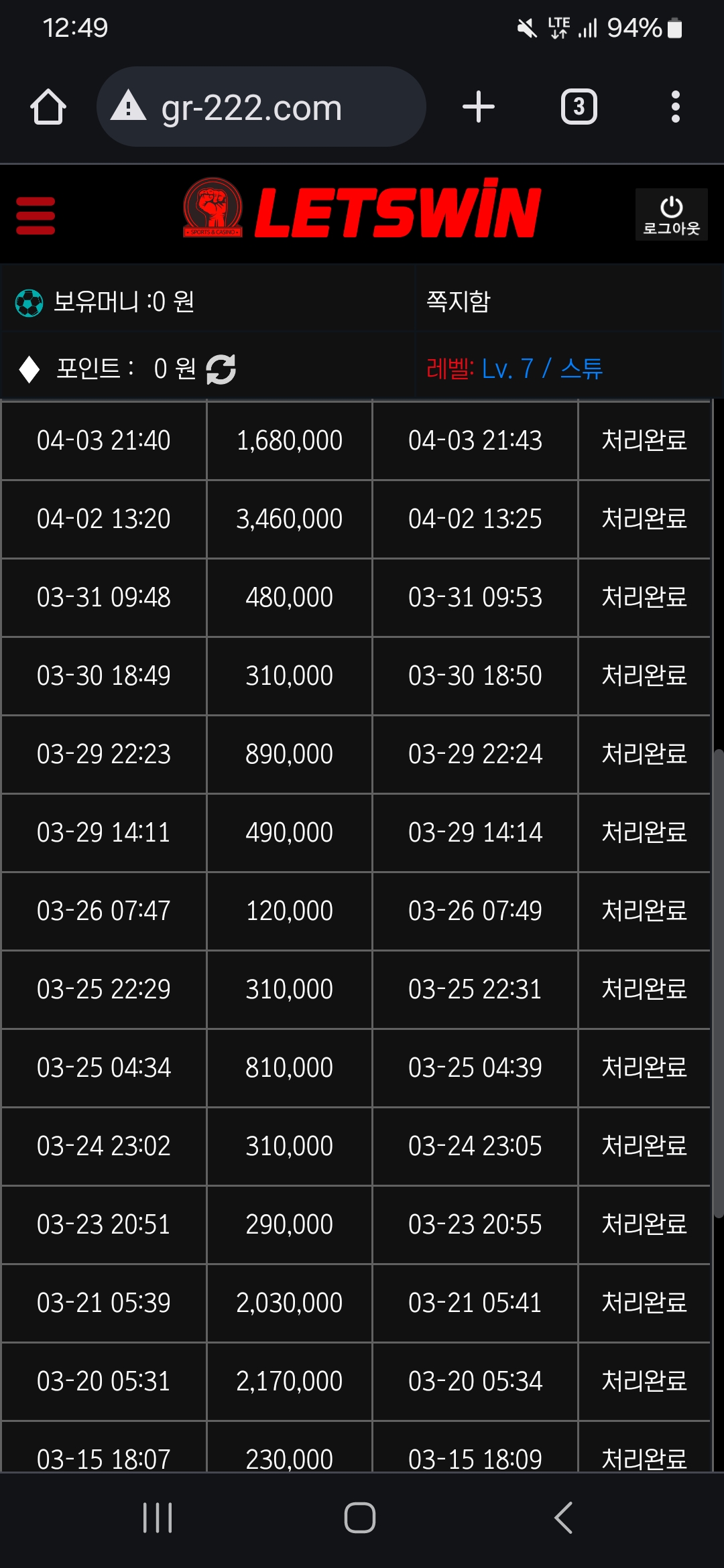
Task: Tap the LETSWIN logo to go home
Action: 362,211
